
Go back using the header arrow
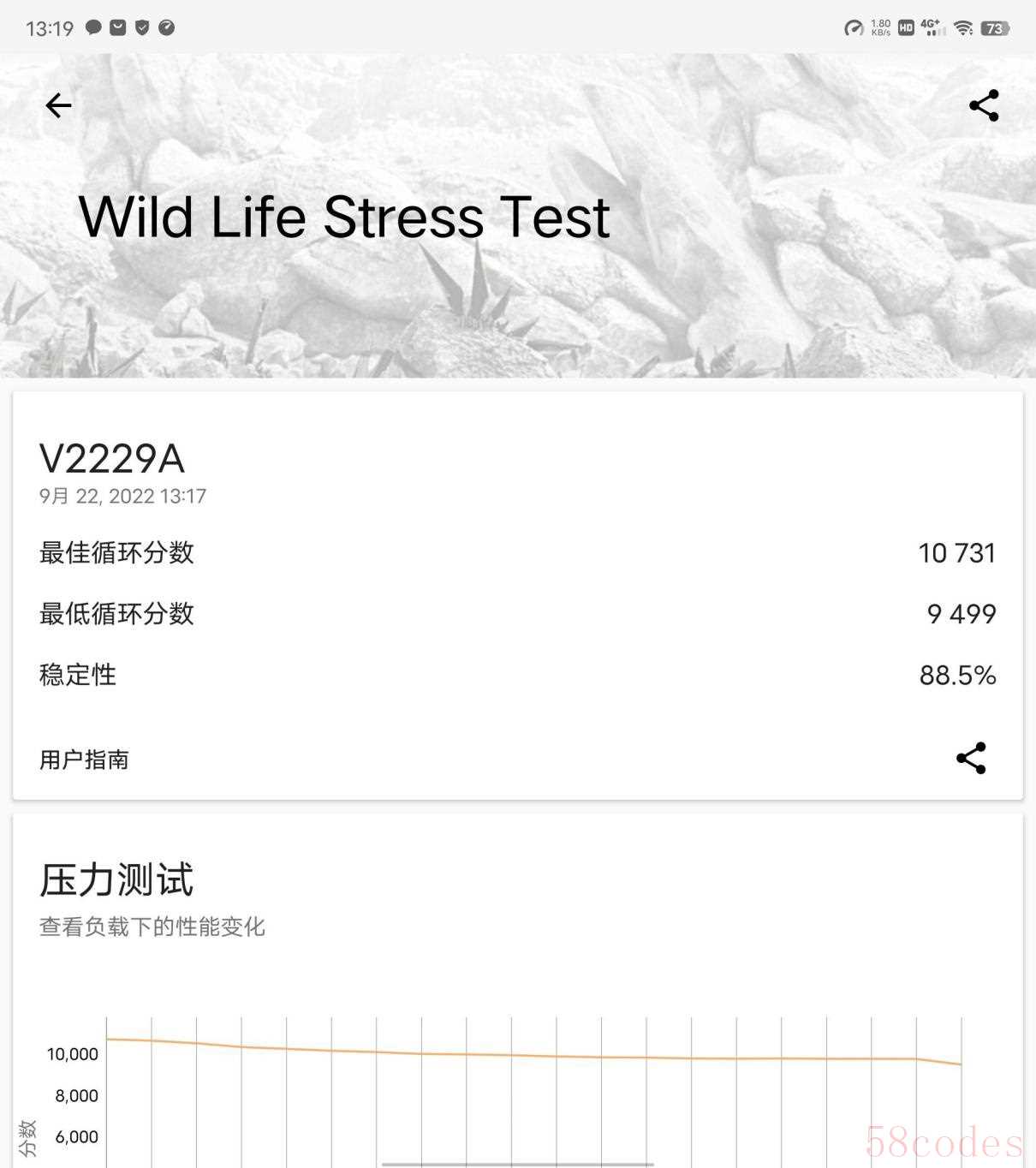[58, 105]
